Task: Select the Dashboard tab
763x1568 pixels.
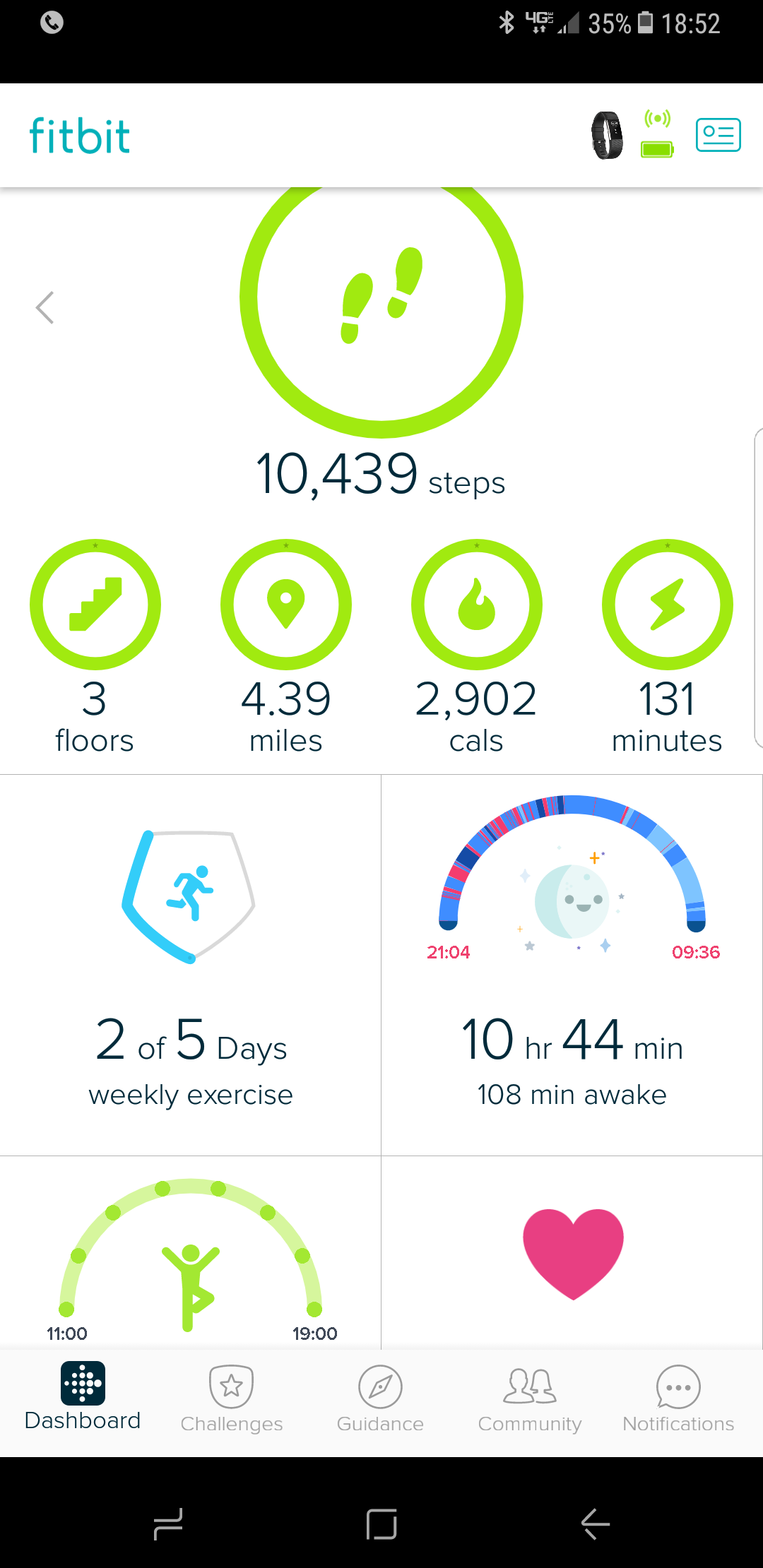Action: (83, 1397)
